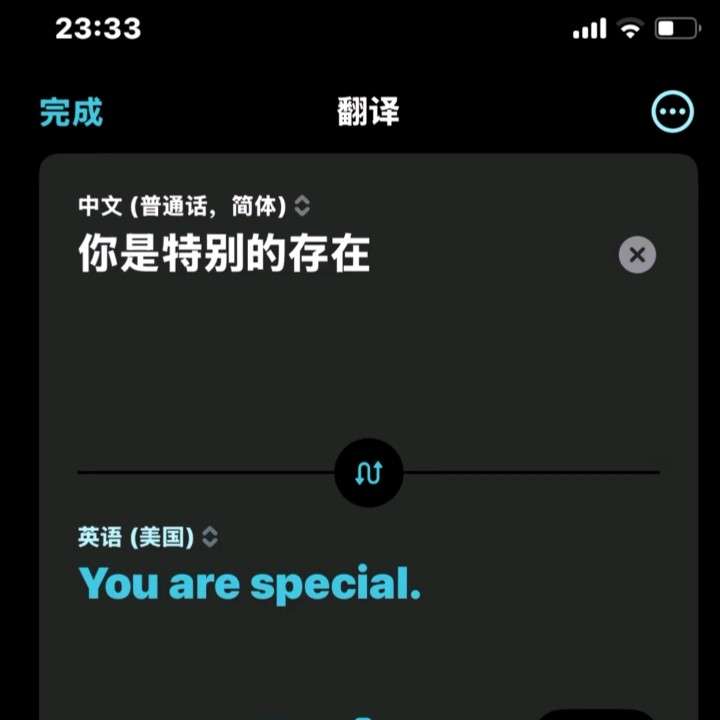
Task: Clear the entered Chinese text
Action: click(x=637, y=255)
